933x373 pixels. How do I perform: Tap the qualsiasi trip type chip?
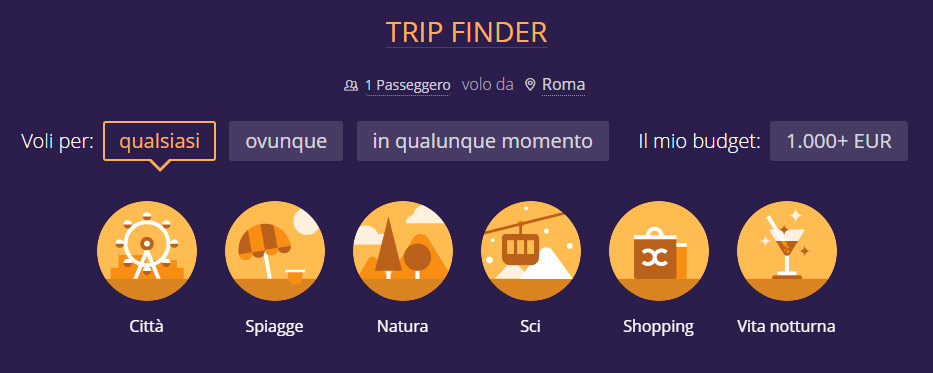pos(159,141)
